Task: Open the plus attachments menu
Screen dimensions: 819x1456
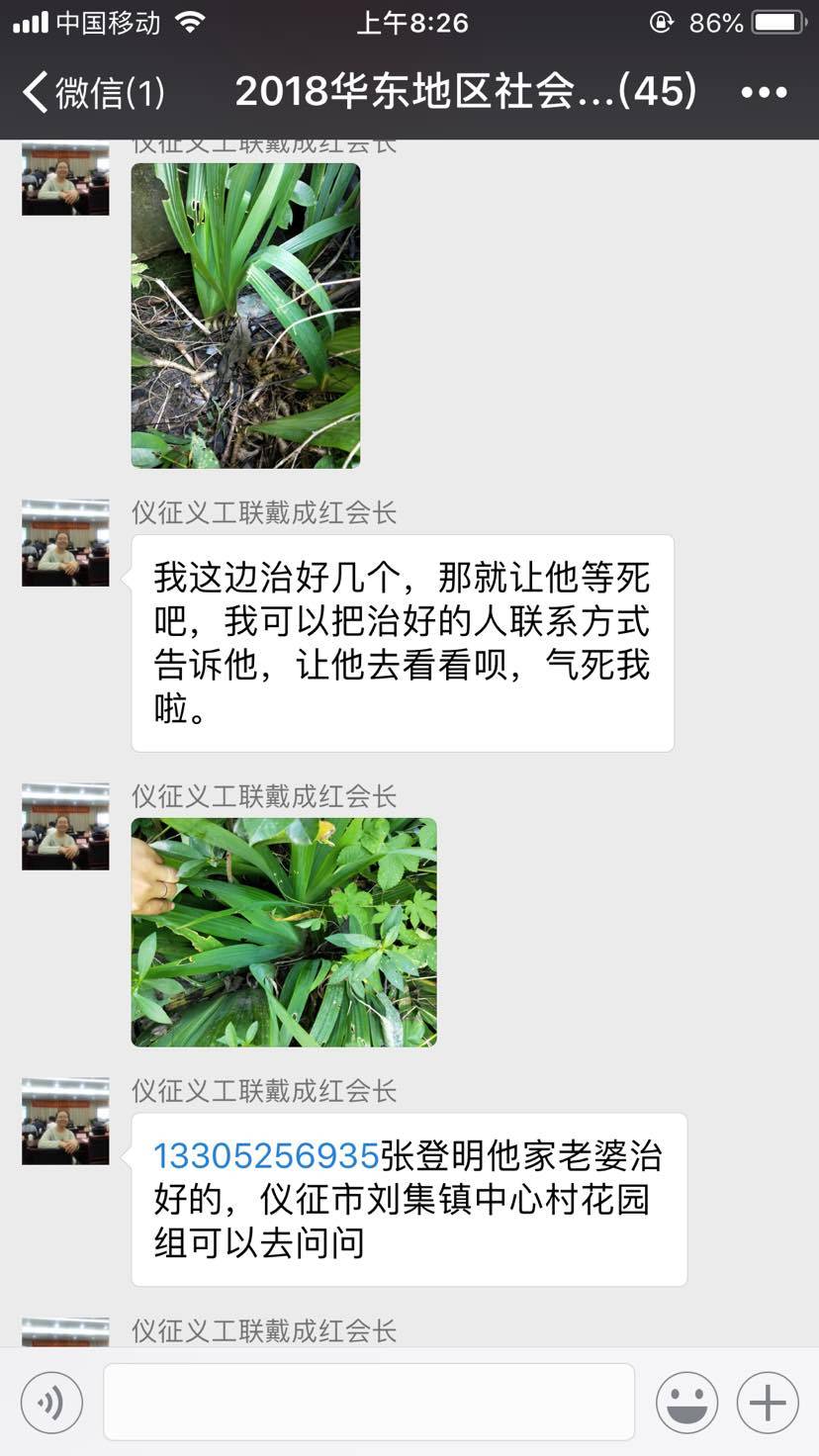Action: [768, 1402]
